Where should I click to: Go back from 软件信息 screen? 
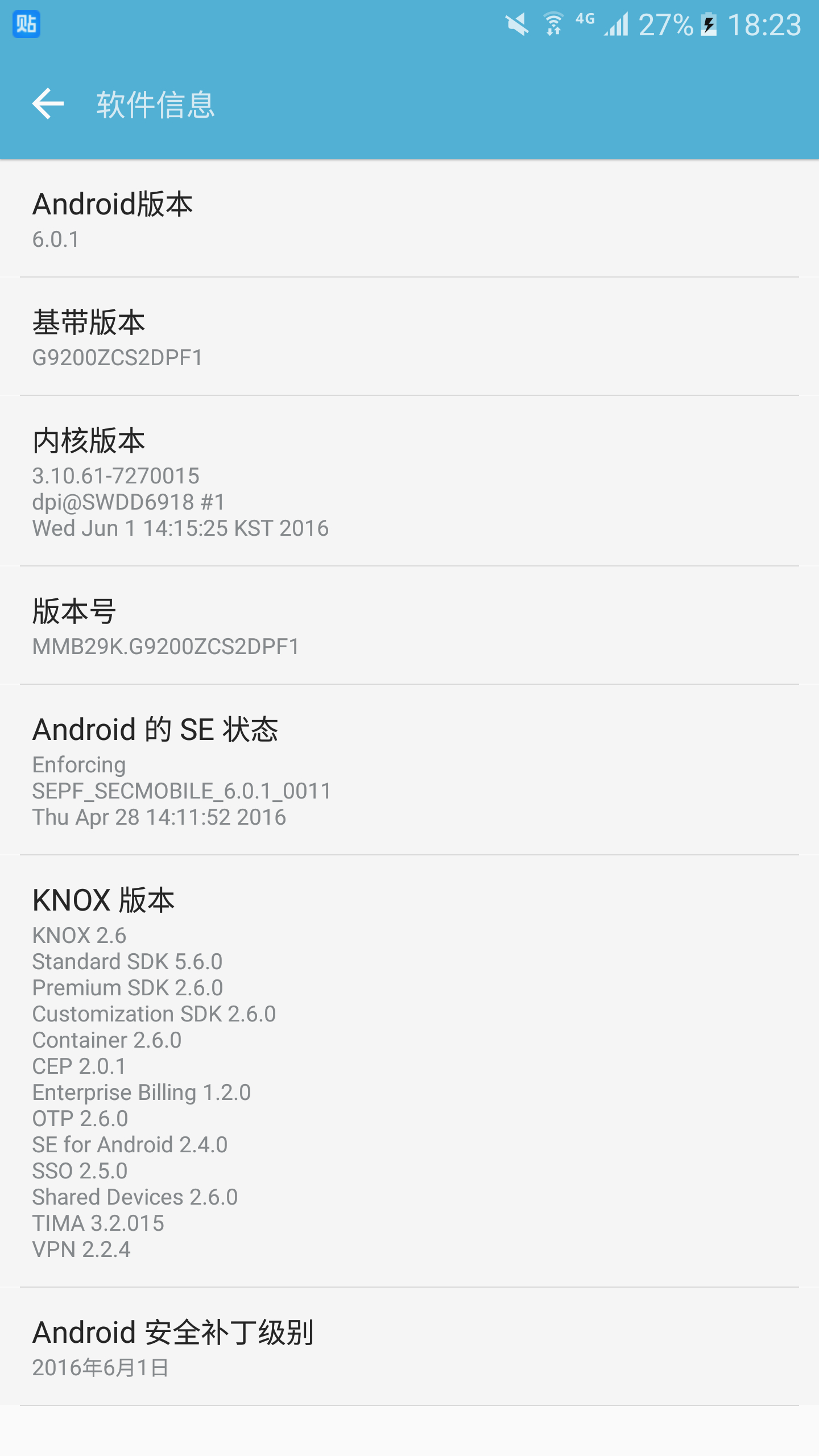coord(48,104)
